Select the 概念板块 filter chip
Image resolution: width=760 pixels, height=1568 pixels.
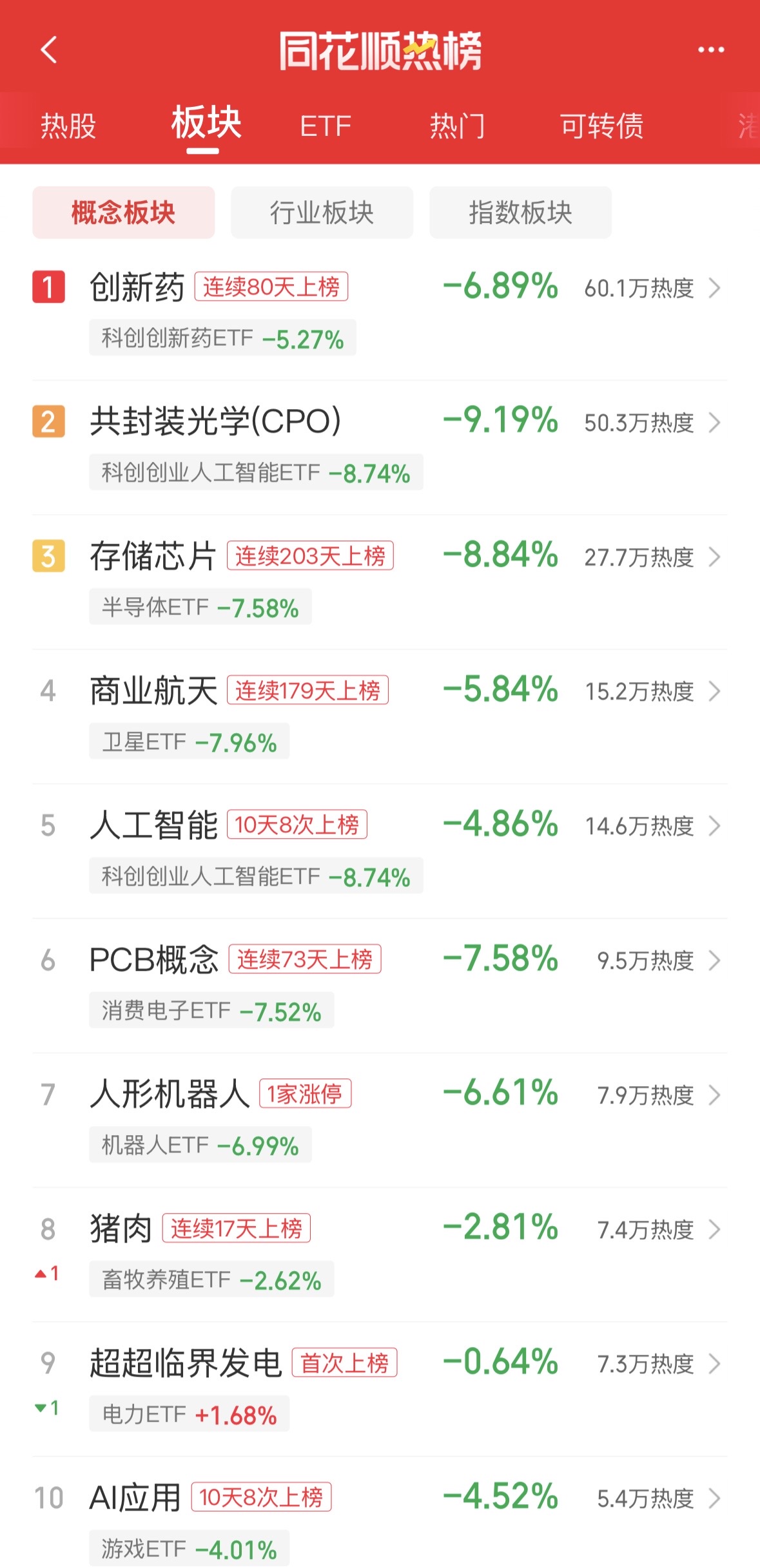click(x=123, y=213)
